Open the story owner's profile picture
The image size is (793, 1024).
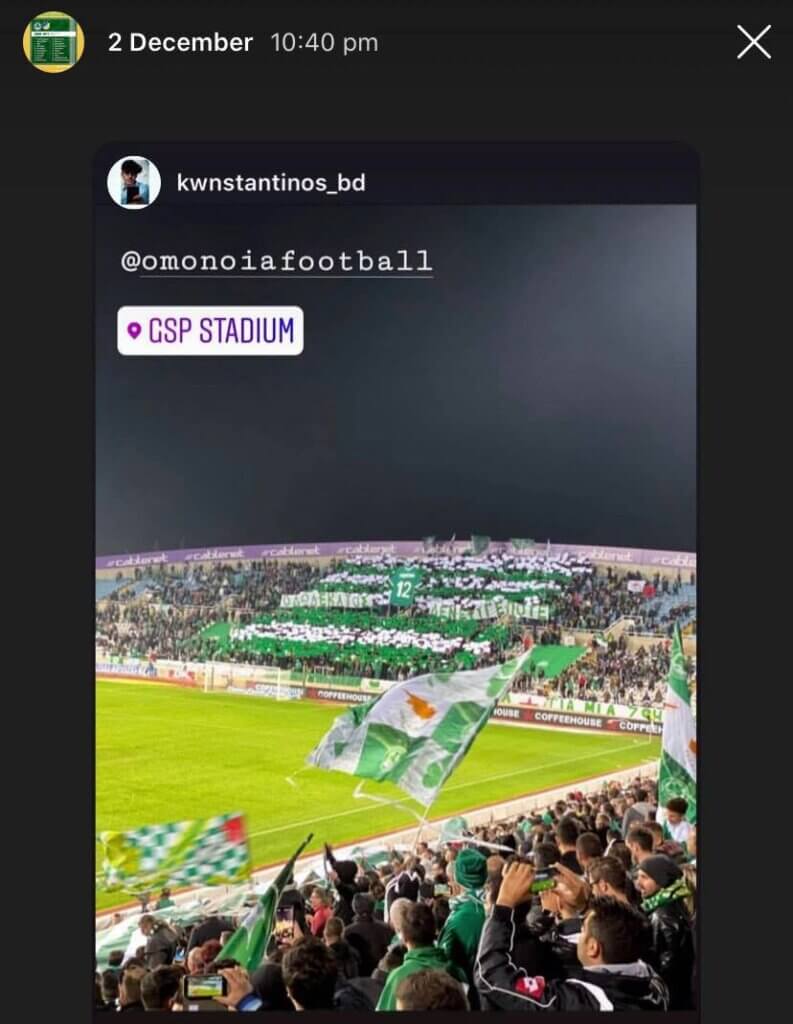tap(53, 42)
